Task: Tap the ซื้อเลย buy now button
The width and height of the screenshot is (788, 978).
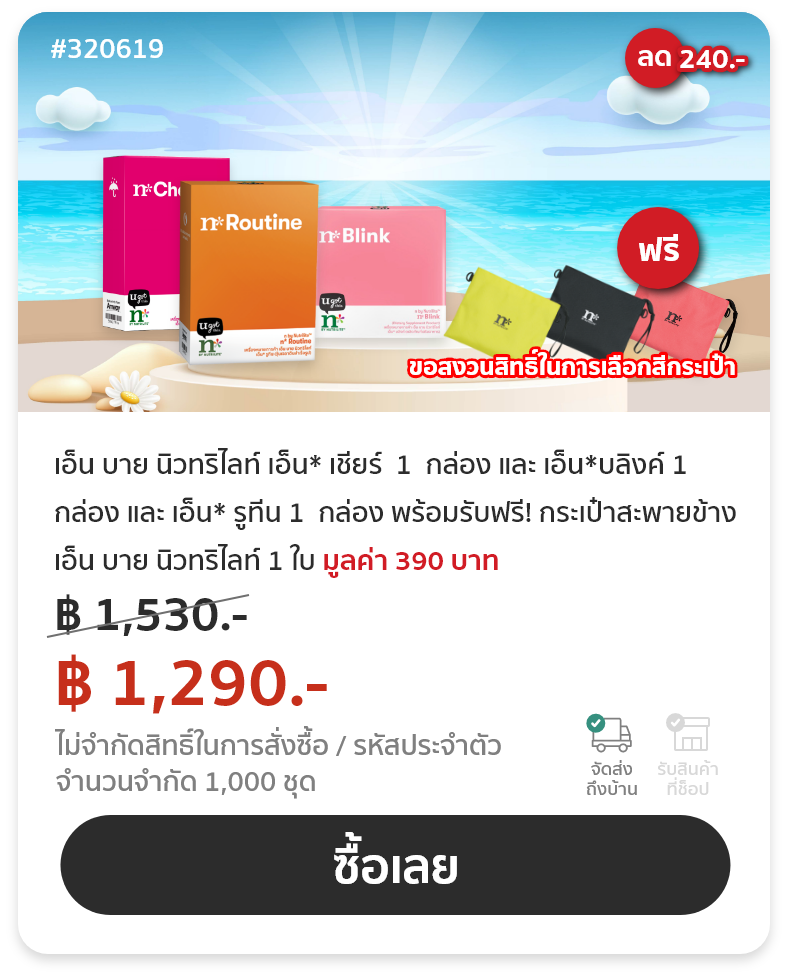Action: (394, 865)
